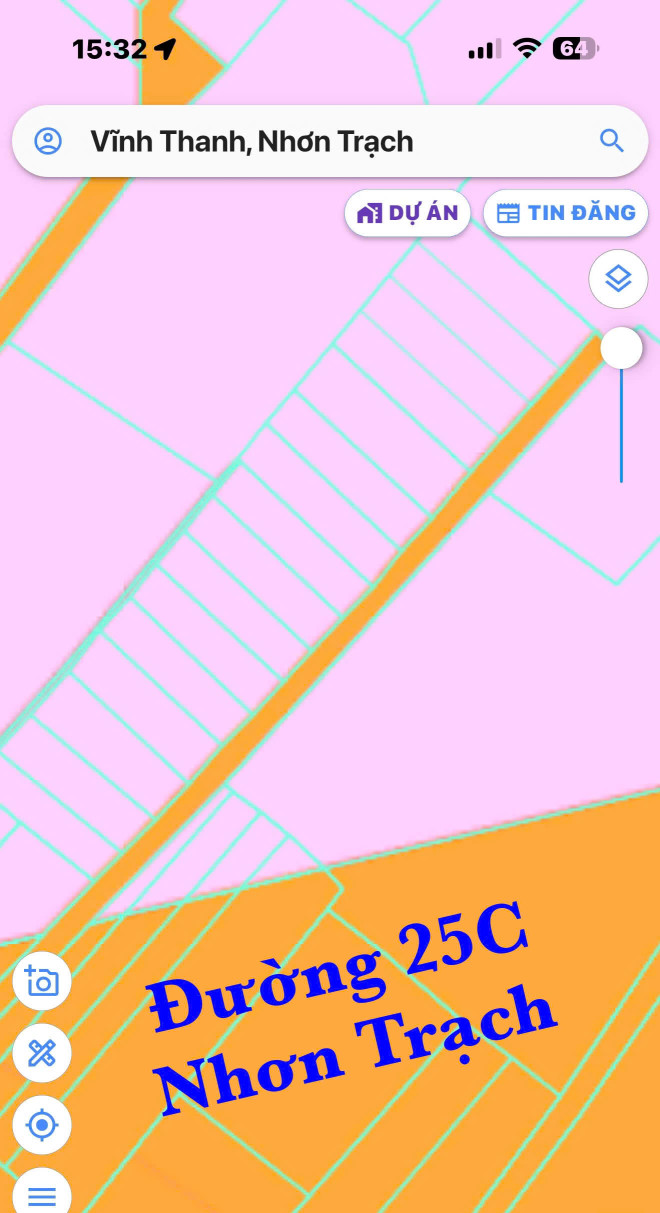Open the hamburger menu button
The width and height of the screenshot is (660, 1213).
click(42, 1194)
